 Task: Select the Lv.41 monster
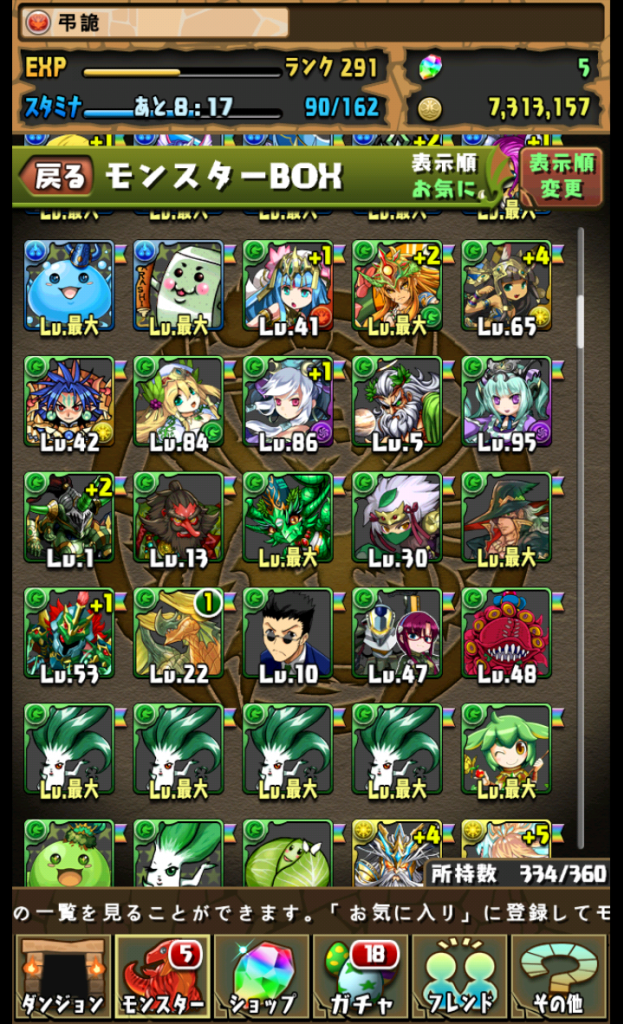(288, 284)
